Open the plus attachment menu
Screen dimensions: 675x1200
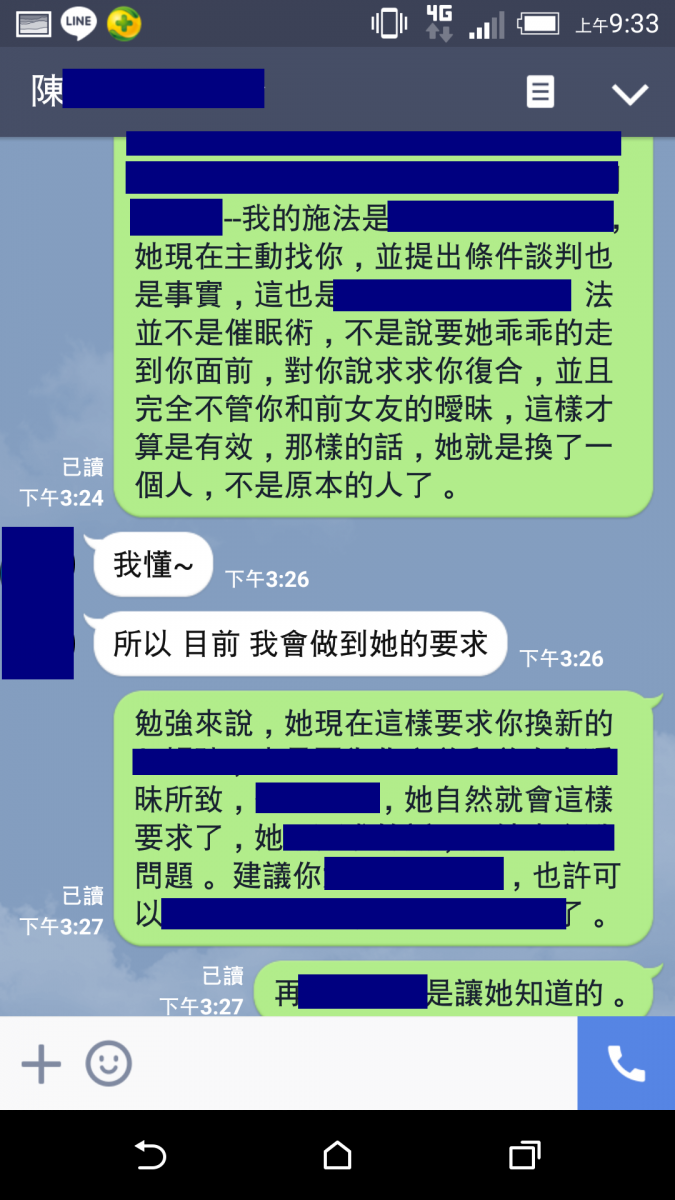pyautogui.click(x=41, y=1064)
